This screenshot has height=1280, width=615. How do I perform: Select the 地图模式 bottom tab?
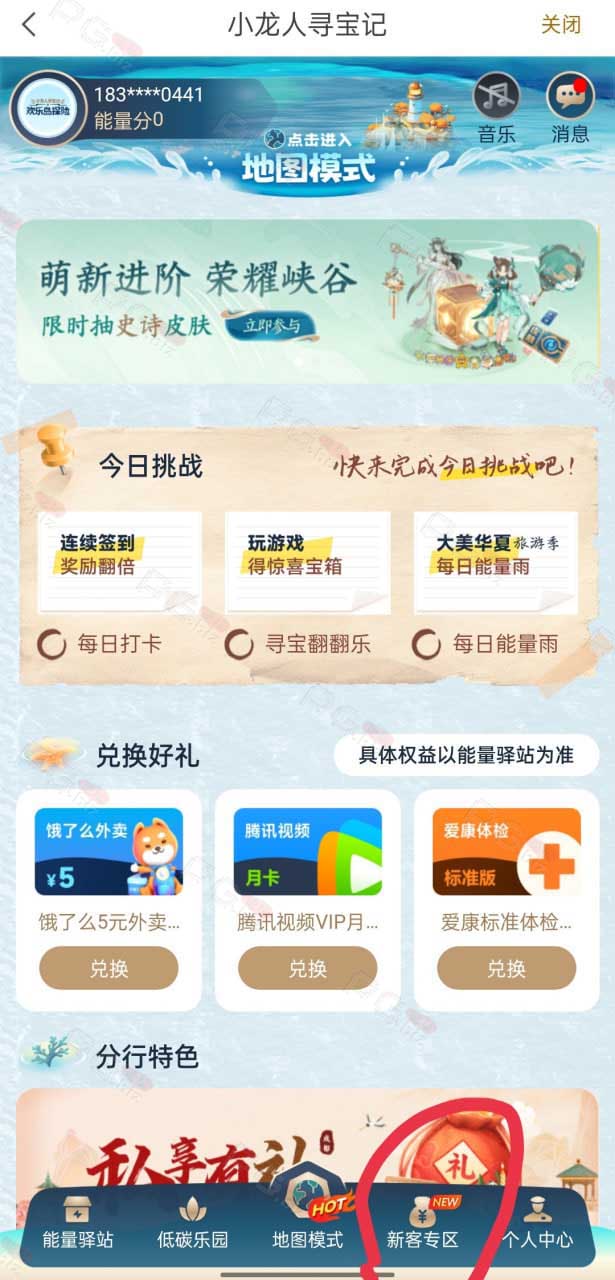tap(308, 1218)
